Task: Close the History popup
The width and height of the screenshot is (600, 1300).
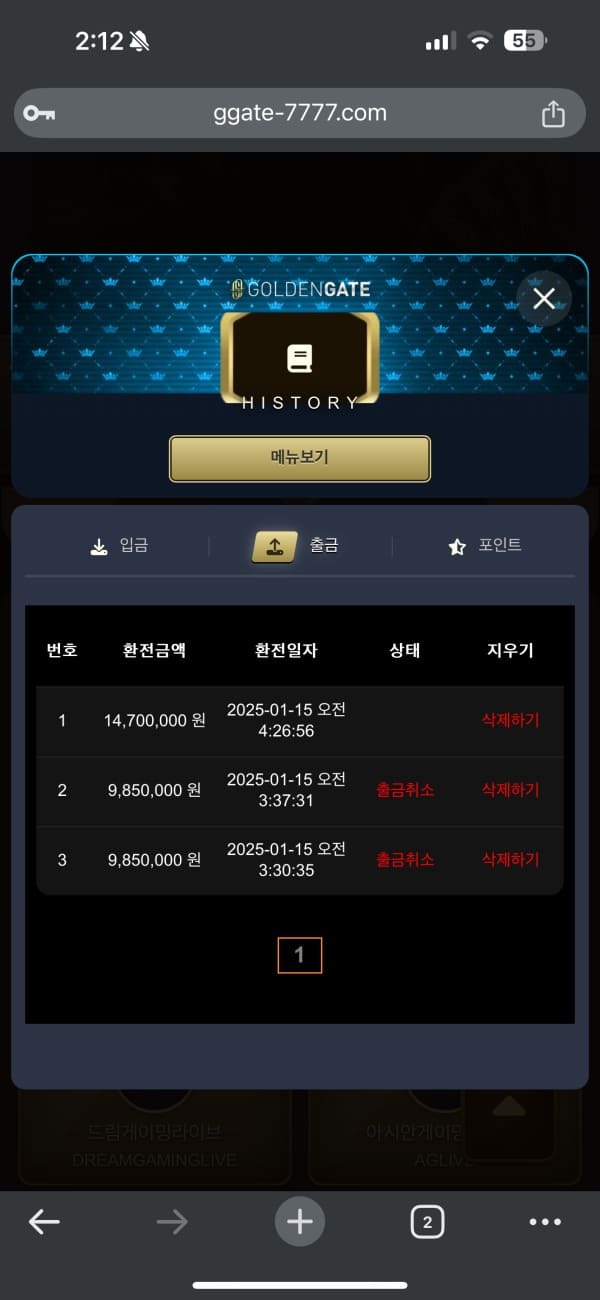Action: 544,298
